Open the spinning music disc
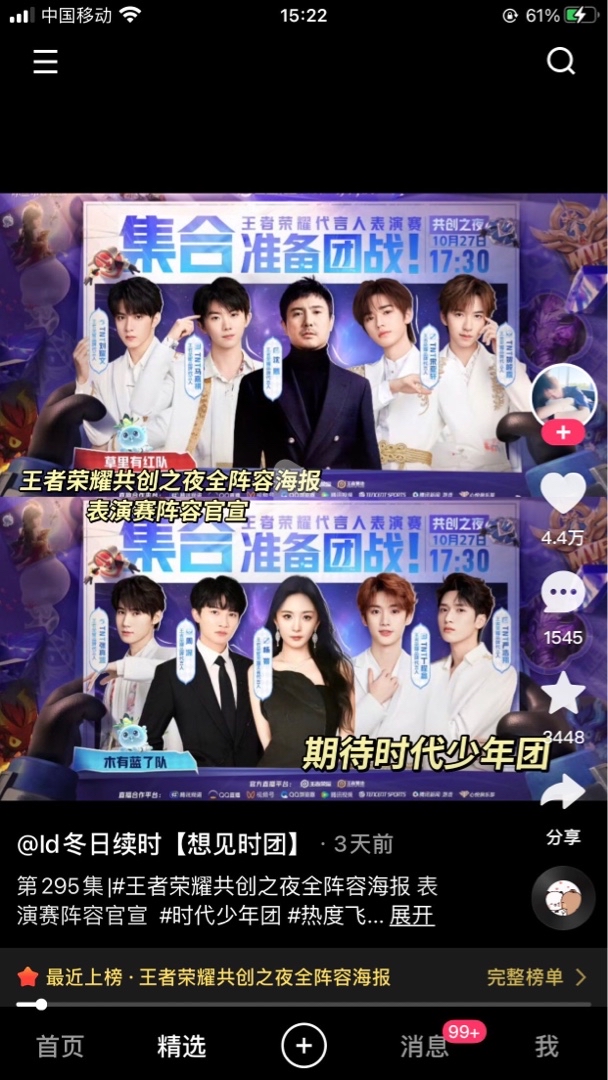The width and height of the screenshot is (608, 1080). [x=562, y=897]
